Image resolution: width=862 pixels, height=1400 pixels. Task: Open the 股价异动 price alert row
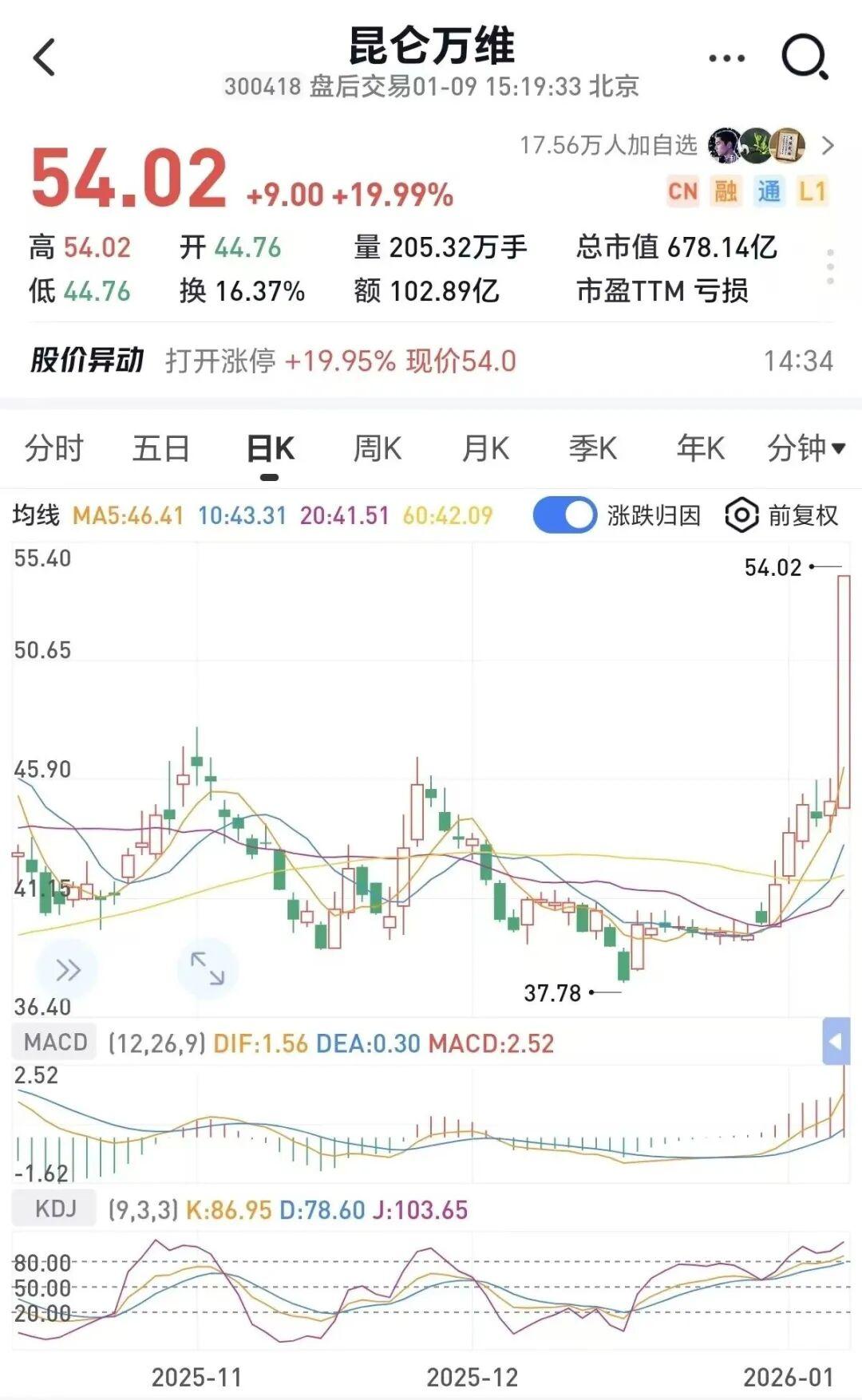point(431,361)
